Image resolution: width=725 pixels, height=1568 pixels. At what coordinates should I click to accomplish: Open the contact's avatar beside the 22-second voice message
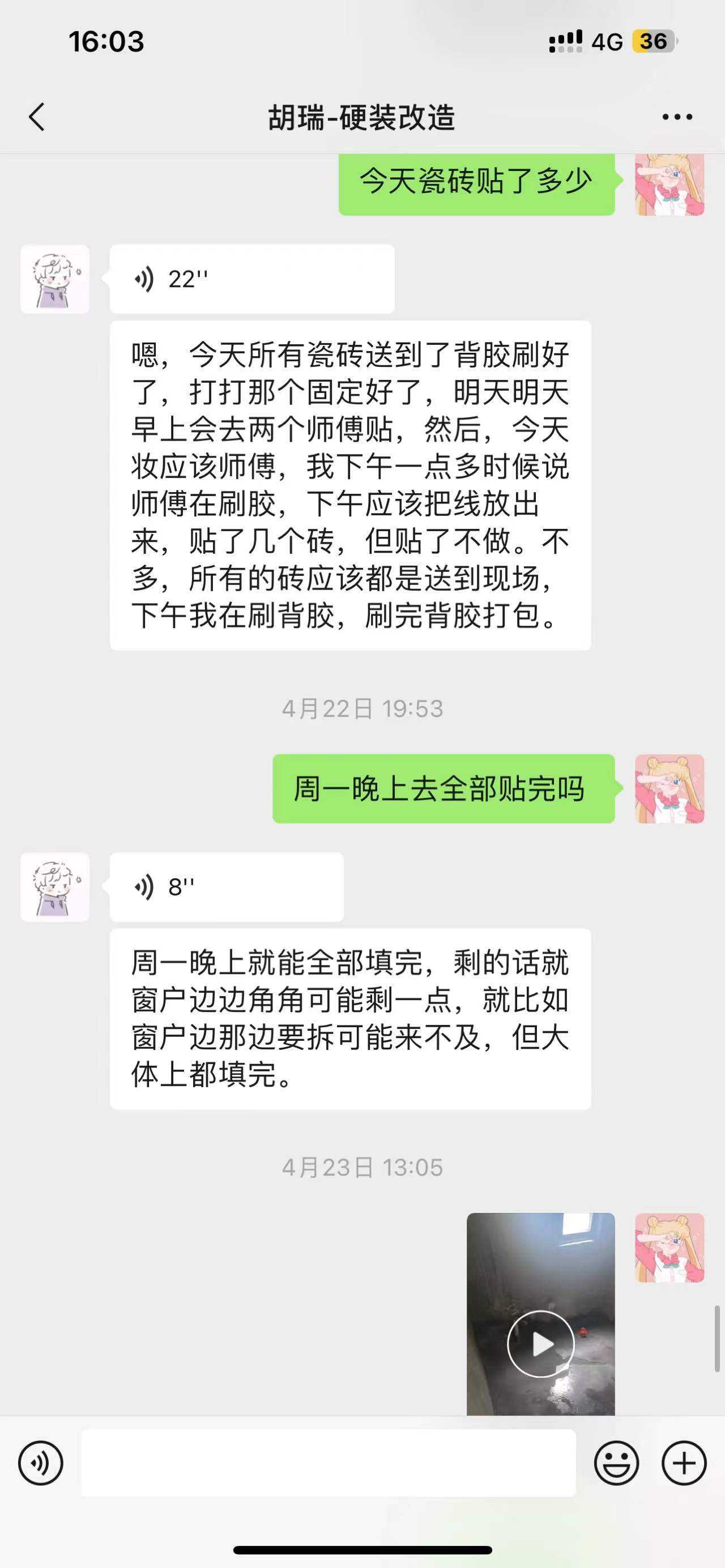click(x=55, y=279)
